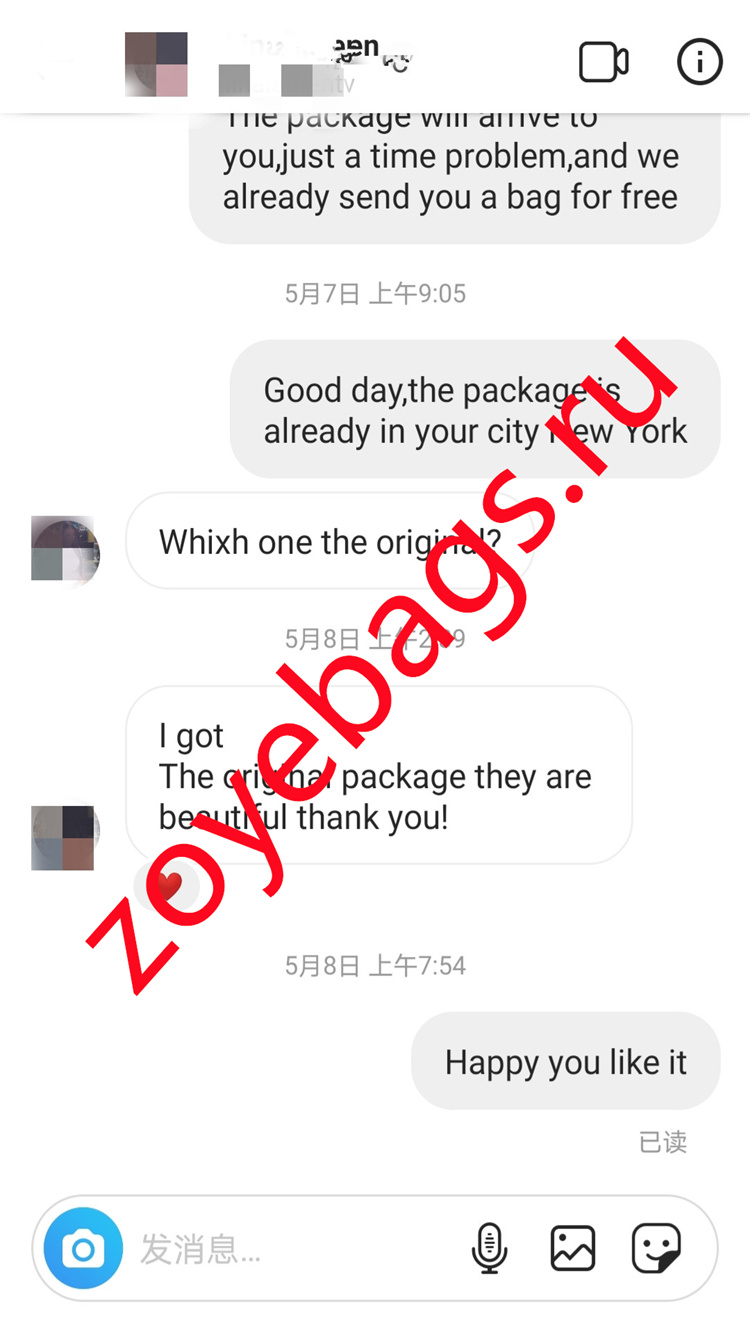Focus the message text field
The image size is (750, 1334).
point(290,1248)
